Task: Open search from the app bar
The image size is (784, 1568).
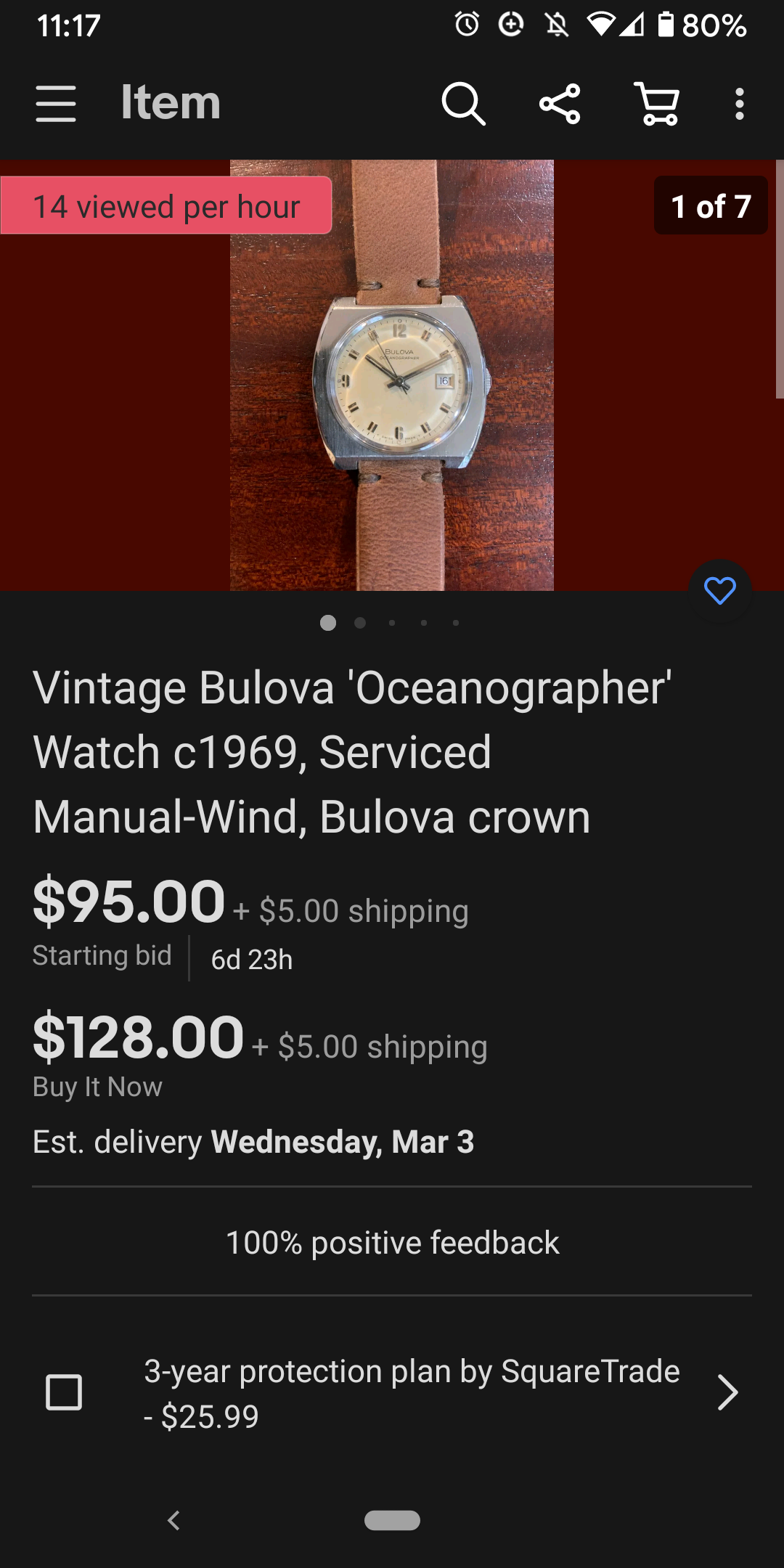Action: (463, 103)
